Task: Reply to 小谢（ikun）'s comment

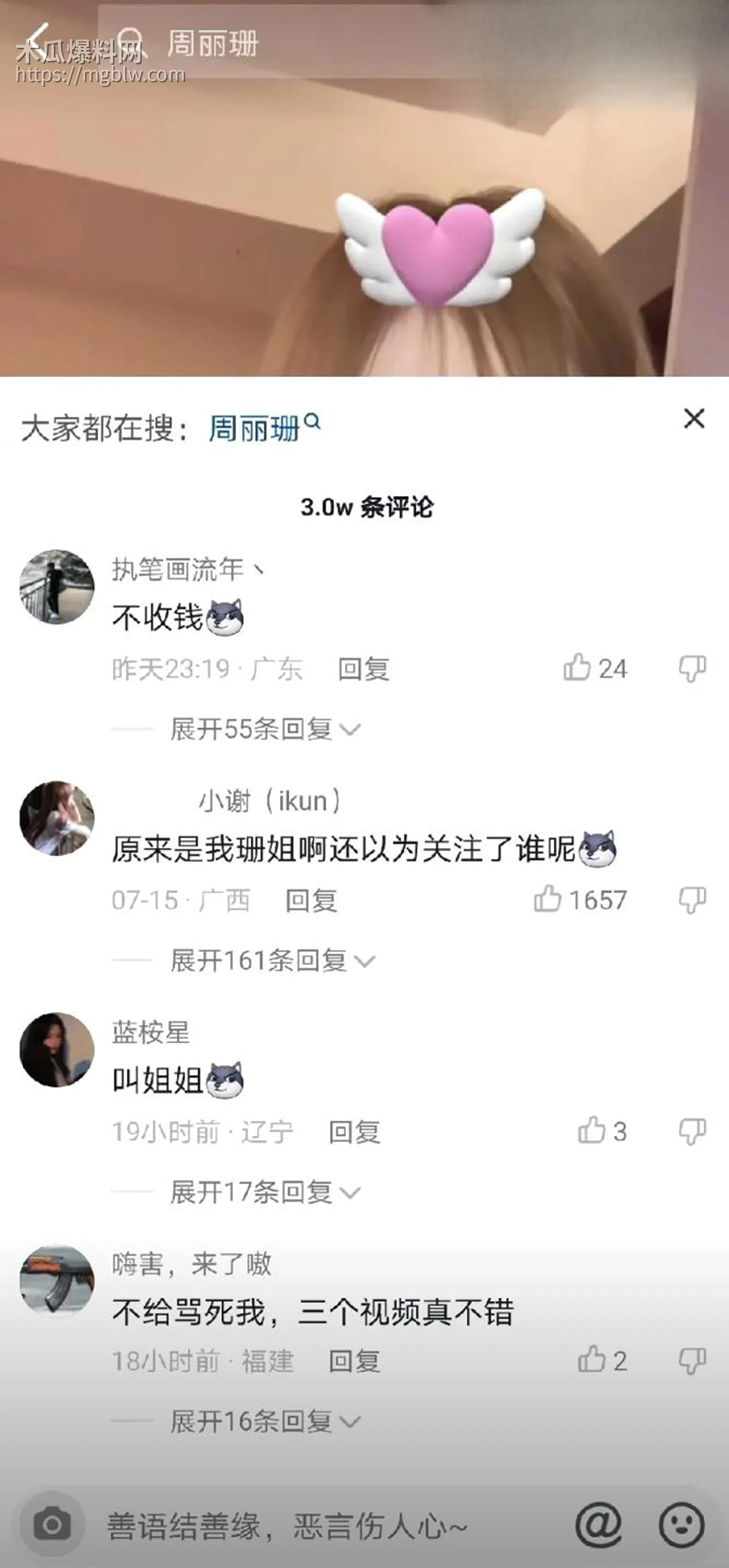Action: pos(311,900)
